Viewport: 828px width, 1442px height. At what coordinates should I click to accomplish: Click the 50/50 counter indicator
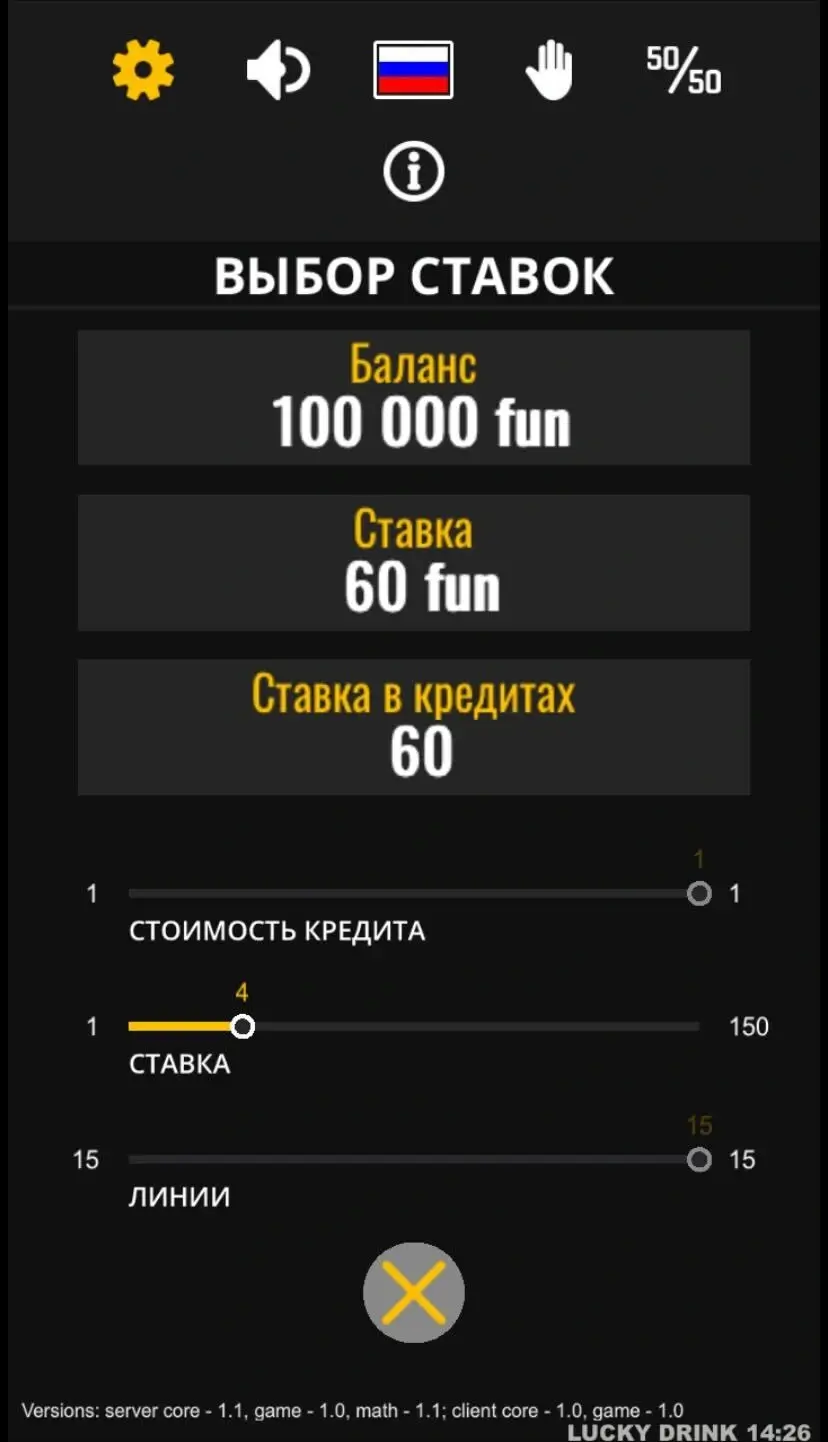pos(684,70)
